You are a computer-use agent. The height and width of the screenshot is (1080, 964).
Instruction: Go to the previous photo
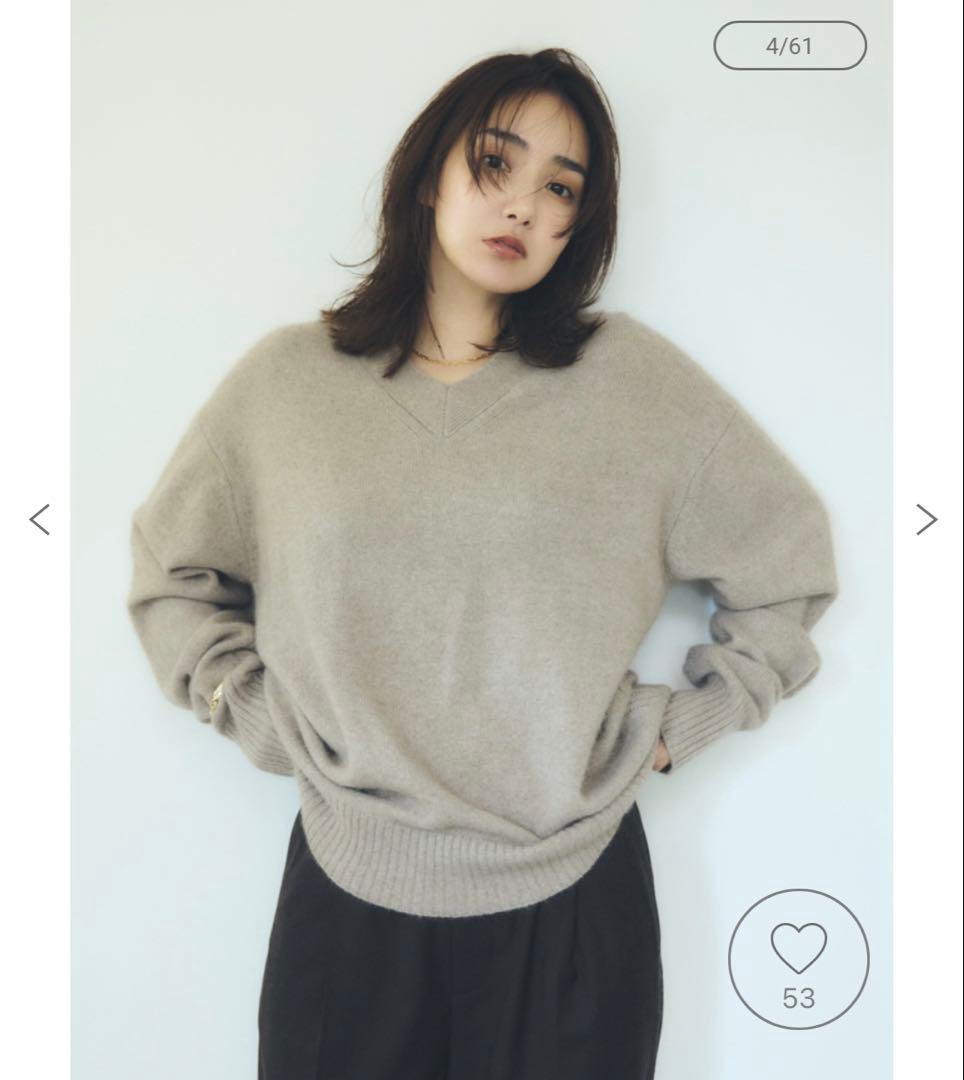point(39,519)
